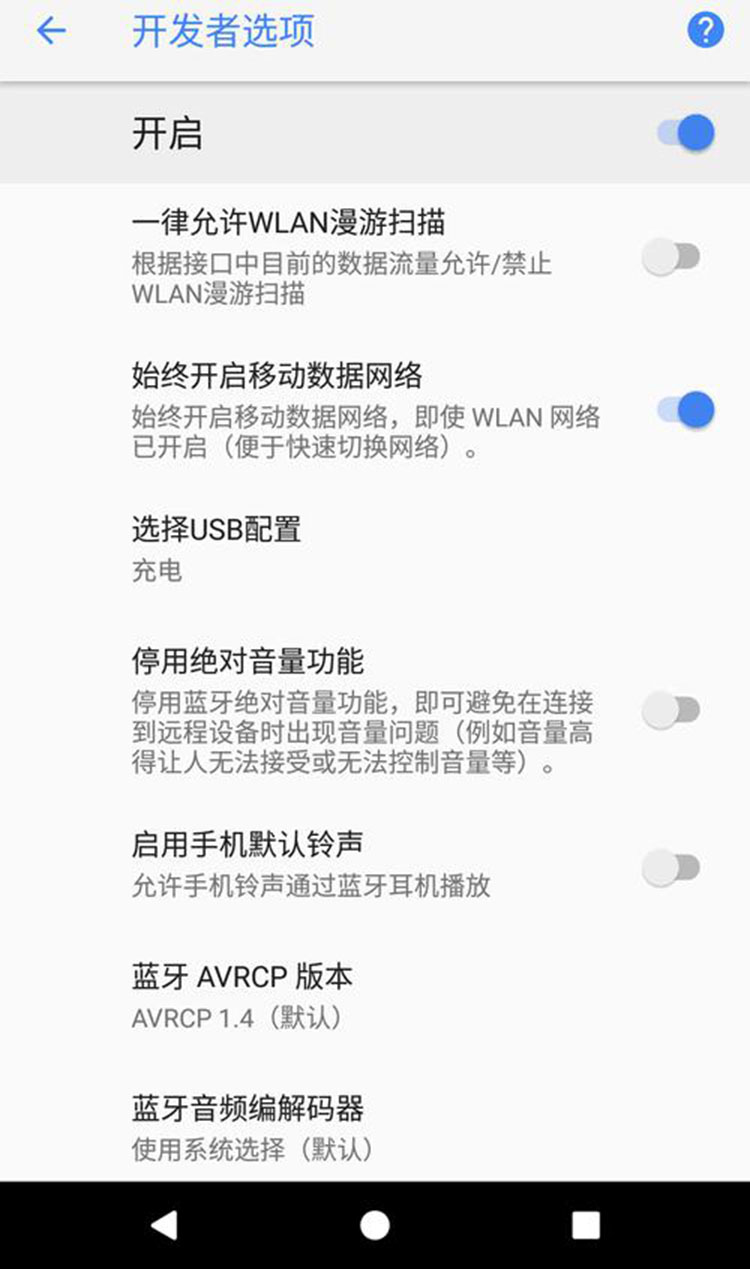Turn off the main 开启 developer switch
750x1269 pixels.
[686, 133]
